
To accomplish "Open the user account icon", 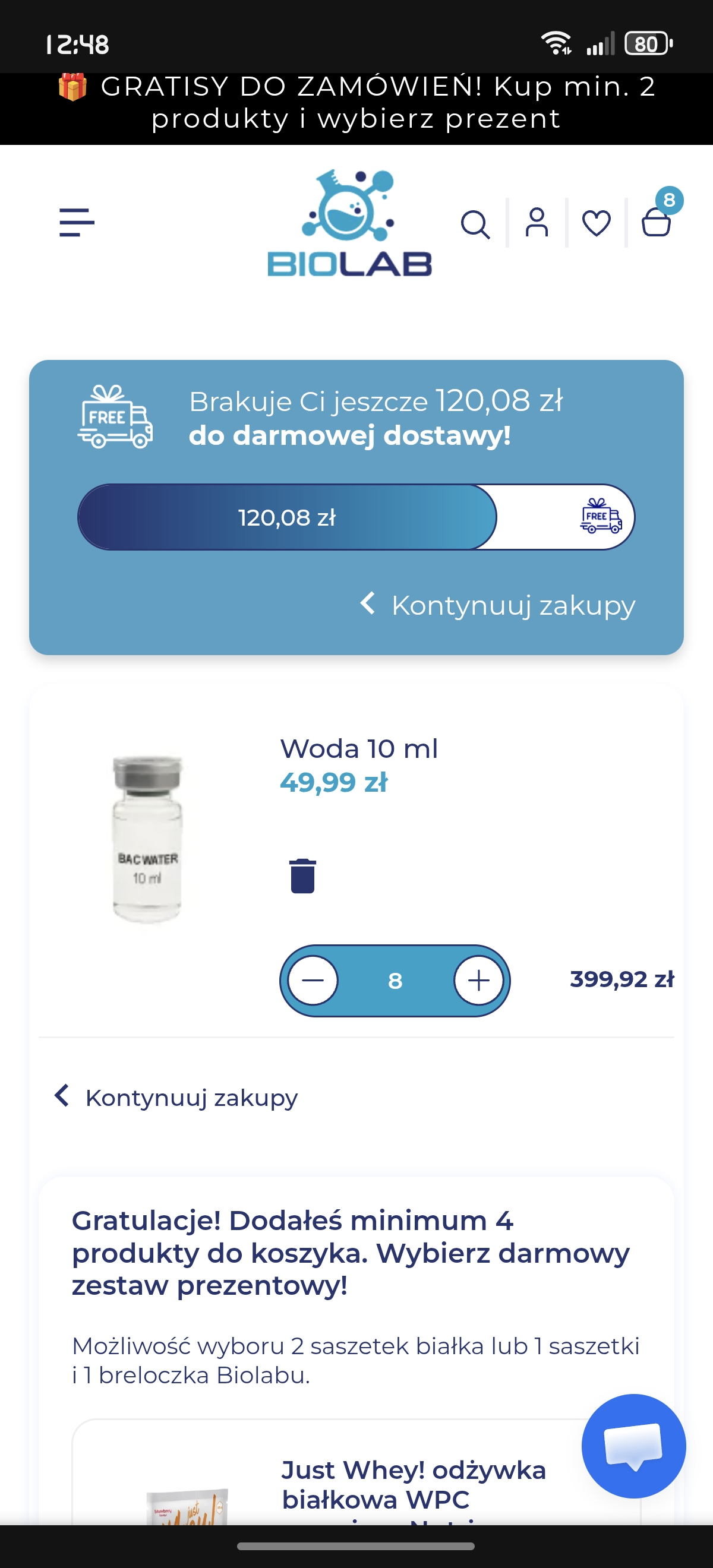I will point(537,222).
